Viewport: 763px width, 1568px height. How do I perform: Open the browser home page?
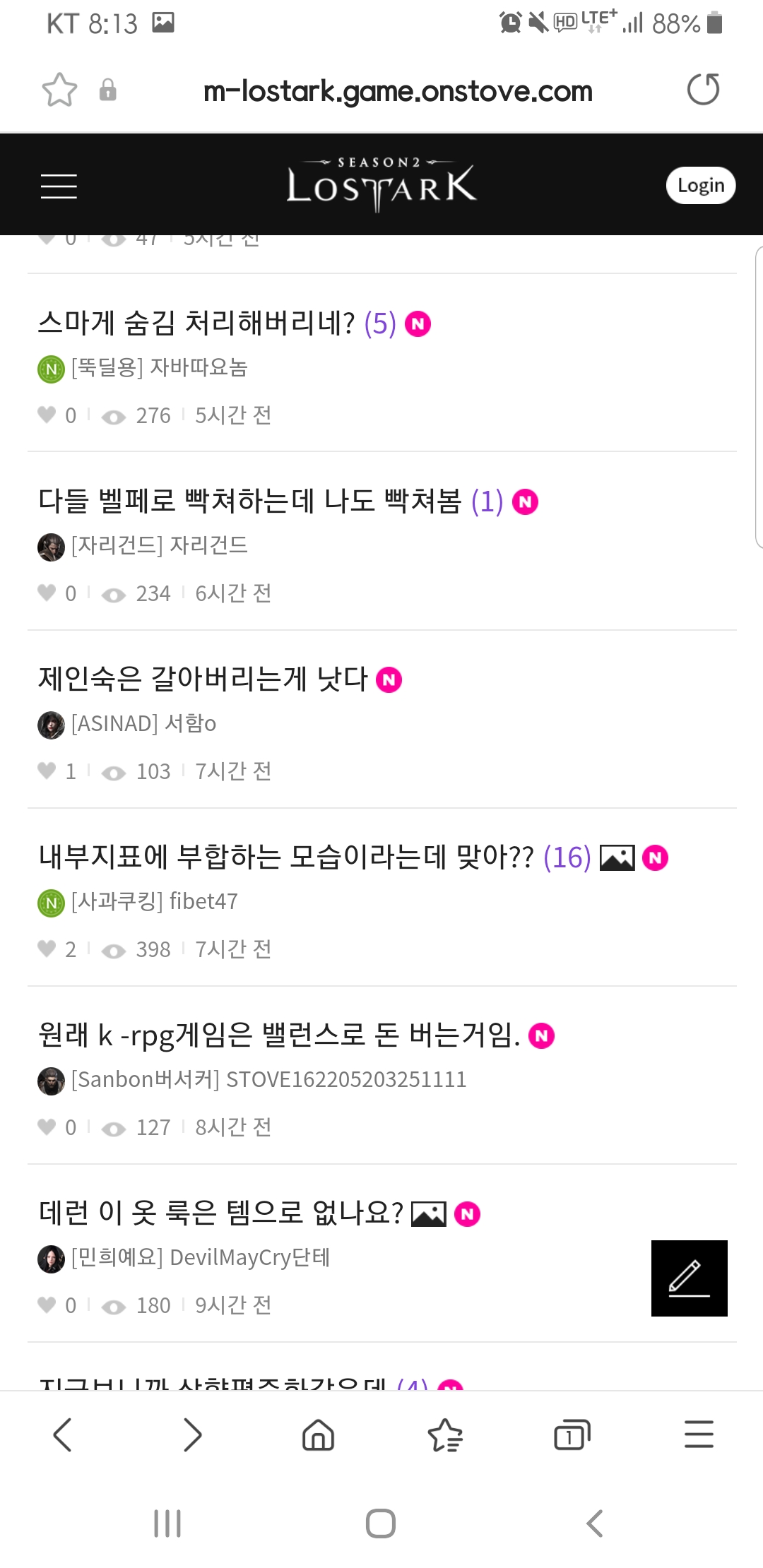(318, 1435)
